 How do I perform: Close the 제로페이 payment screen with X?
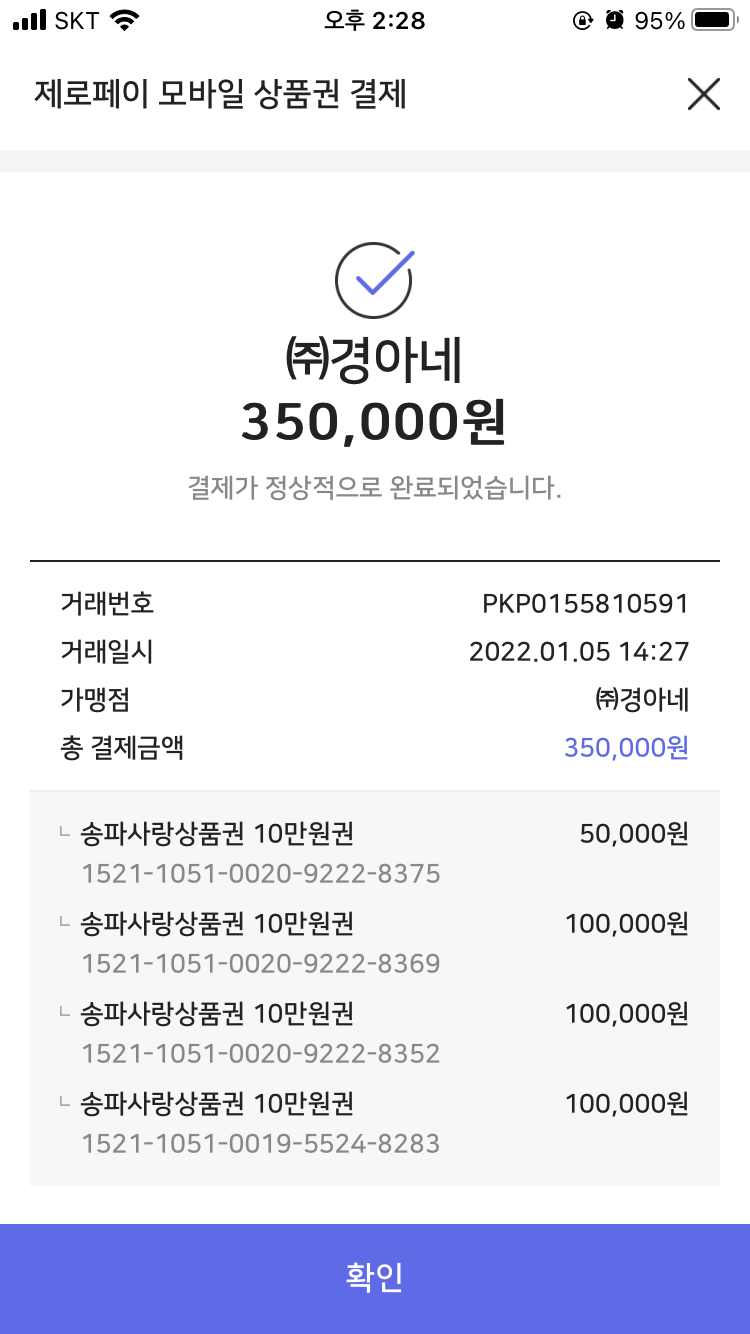click(704, 95)
